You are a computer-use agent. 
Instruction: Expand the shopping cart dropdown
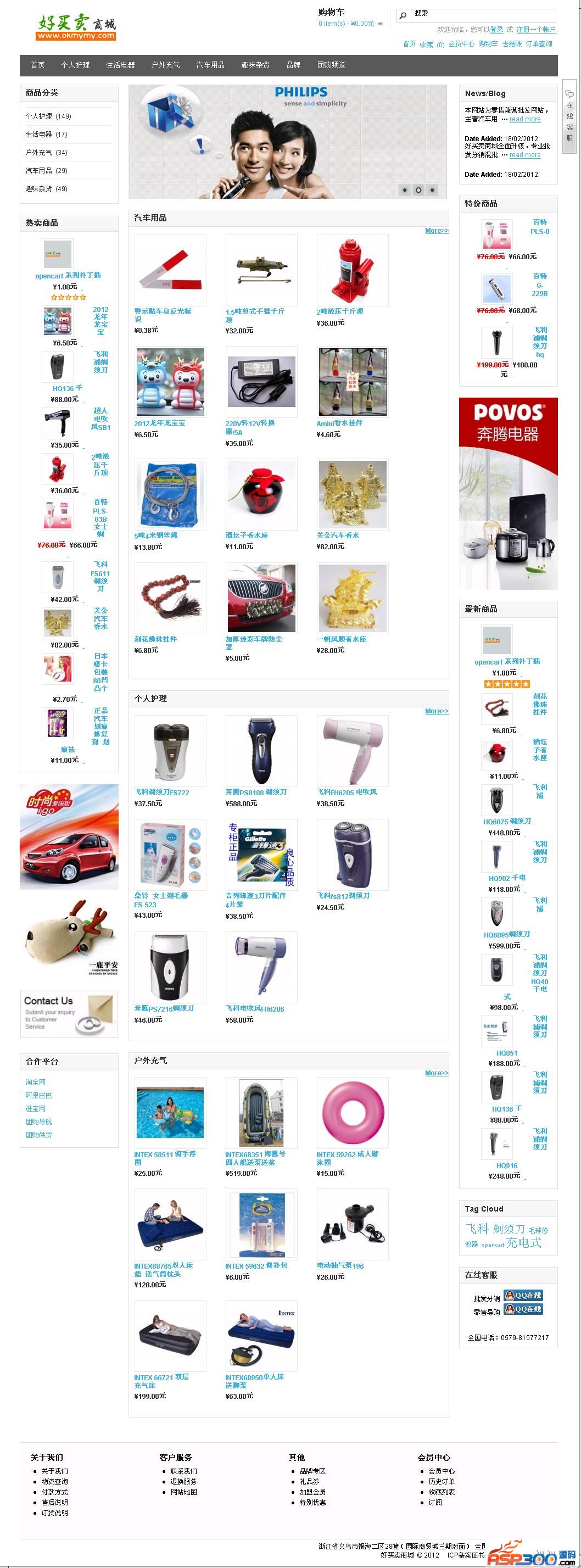(x=380, y=24)
